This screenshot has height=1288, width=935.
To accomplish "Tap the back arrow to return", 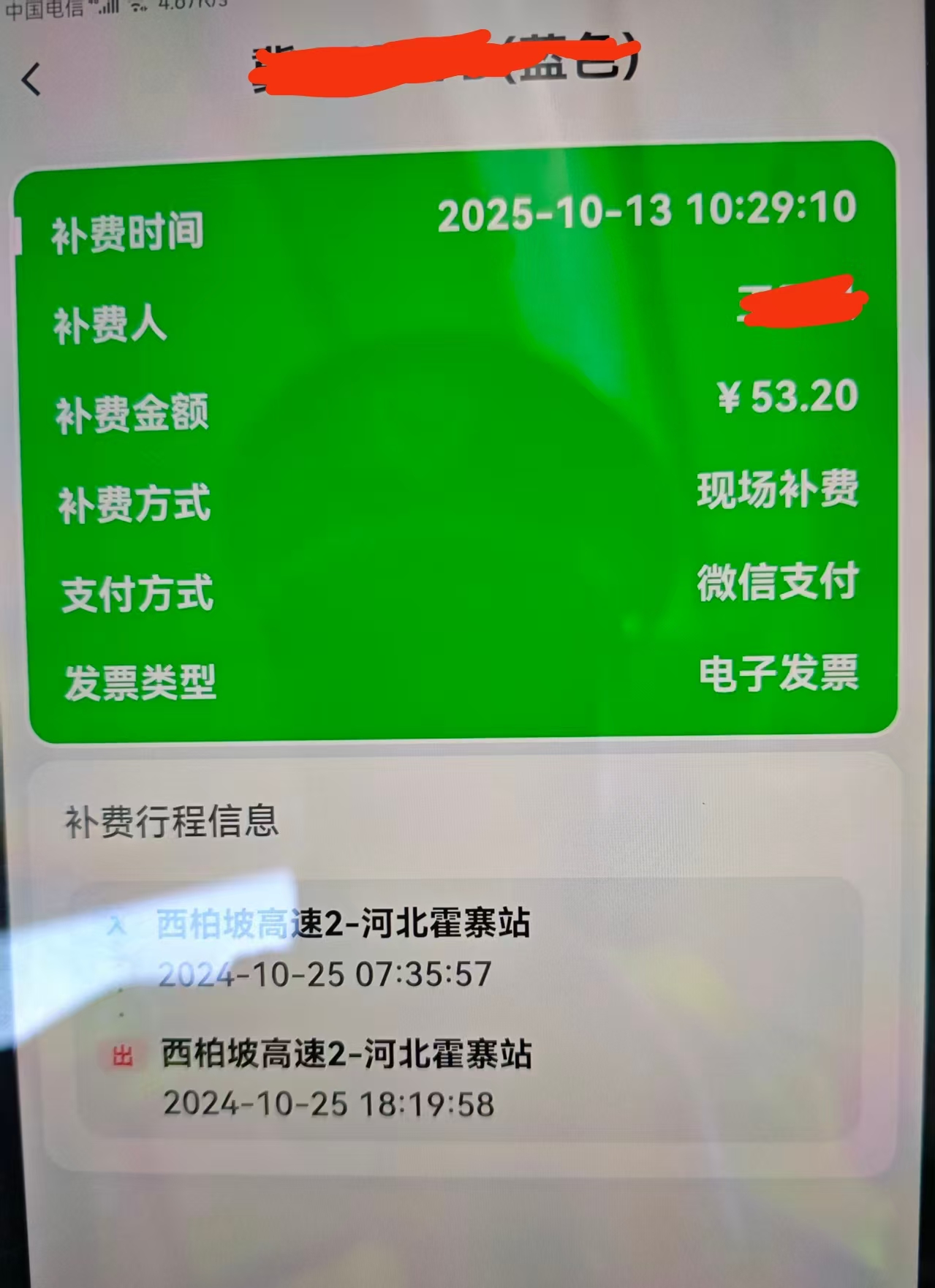I will point(29,79).
